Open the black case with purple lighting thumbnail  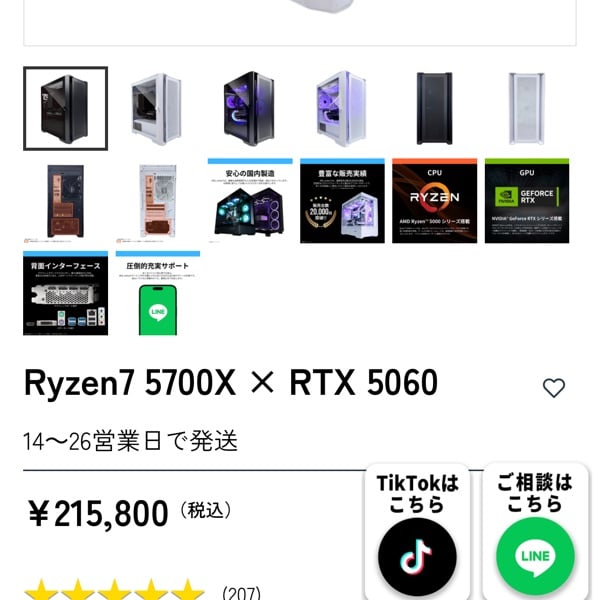tap(250, 108)
